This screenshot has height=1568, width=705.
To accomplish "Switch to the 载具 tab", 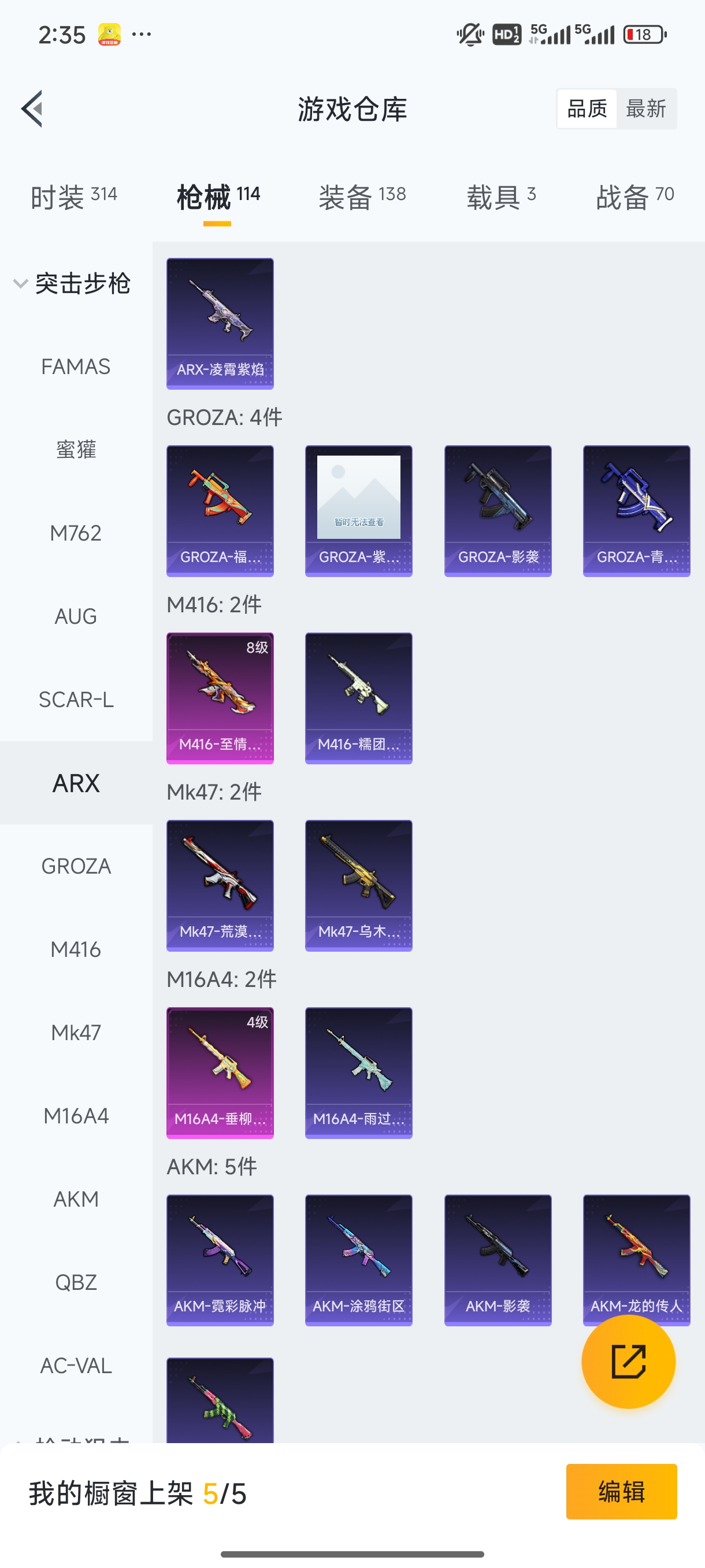I will coord(500,197).
